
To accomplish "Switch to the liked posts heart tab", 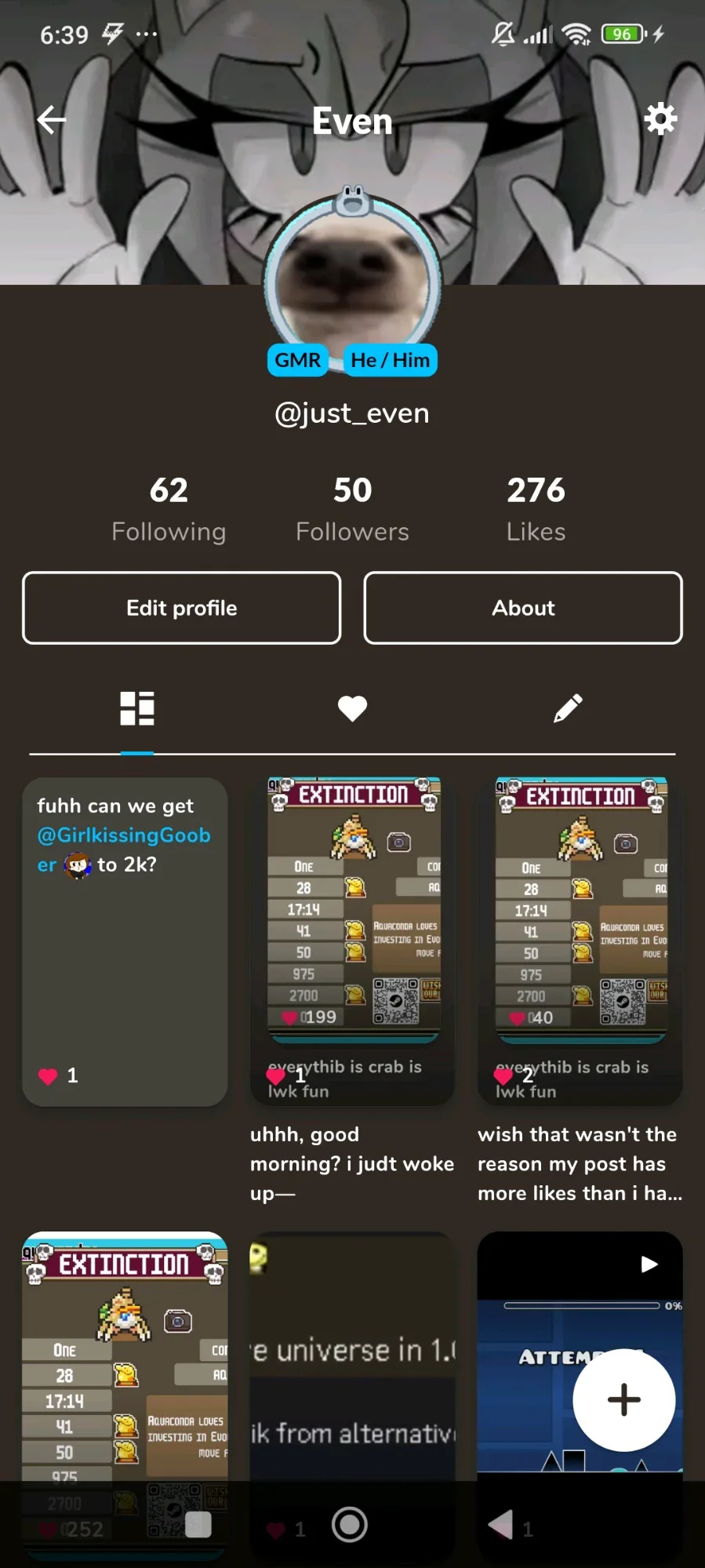I will (352, 708).
